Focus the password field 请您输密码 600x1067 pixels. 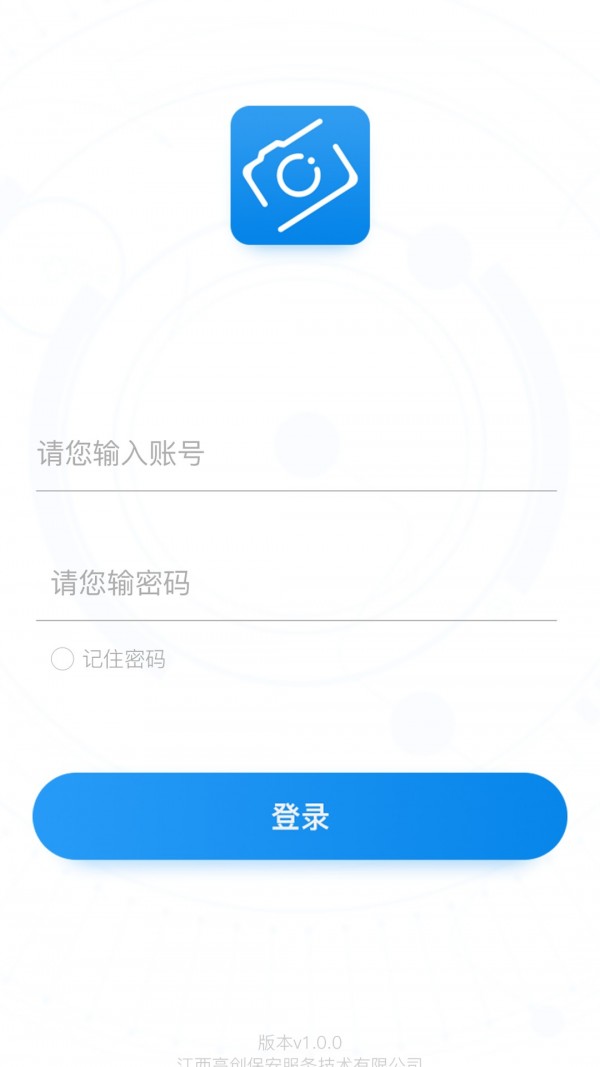coord(295,583)
